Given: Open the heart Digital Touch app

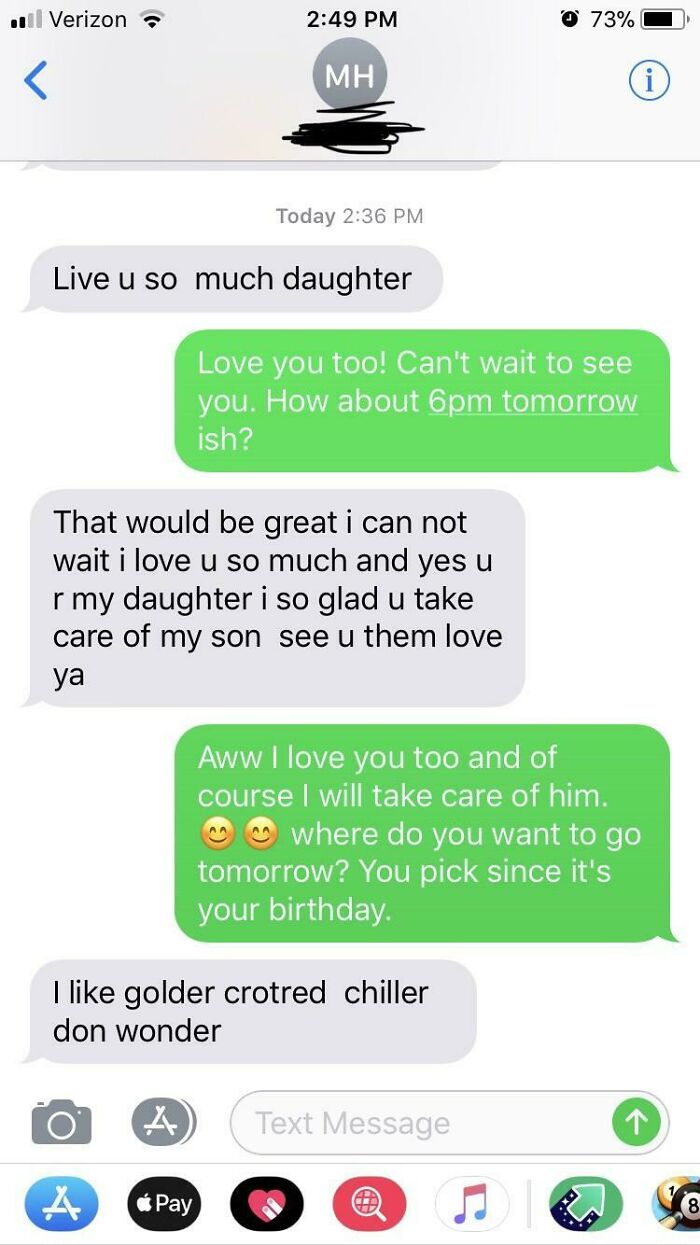Looking at the screenshot, I should 266,1203.
